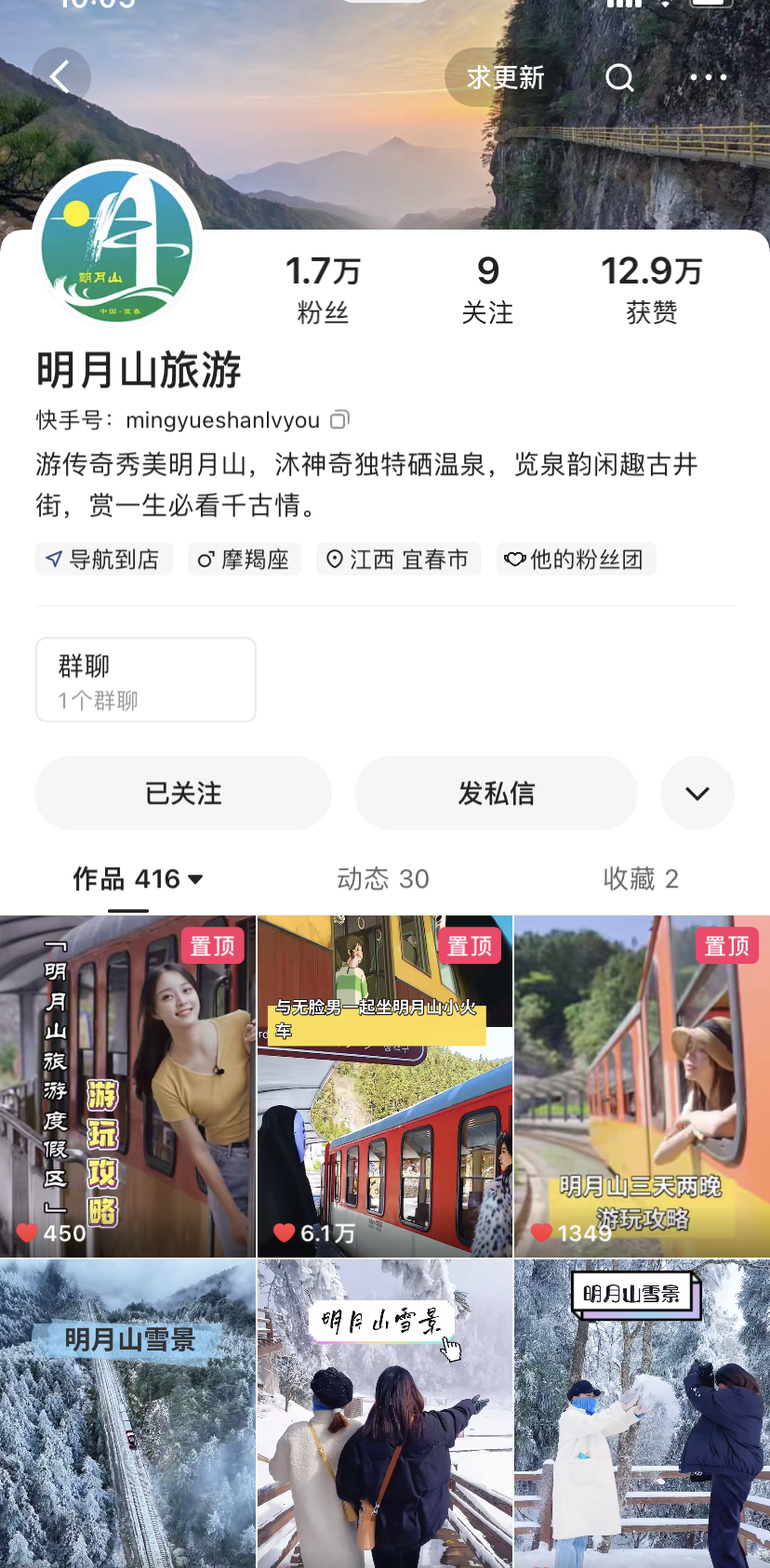Tap the 求更新 button

point(505,77)
